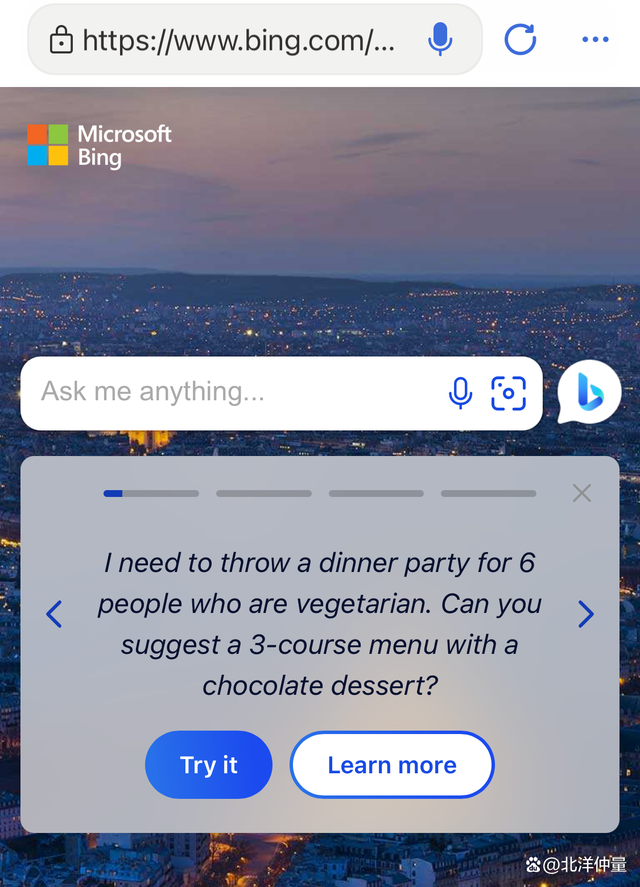Reload the current Bing page
The image size is (640, 887).
click(520, 40)
